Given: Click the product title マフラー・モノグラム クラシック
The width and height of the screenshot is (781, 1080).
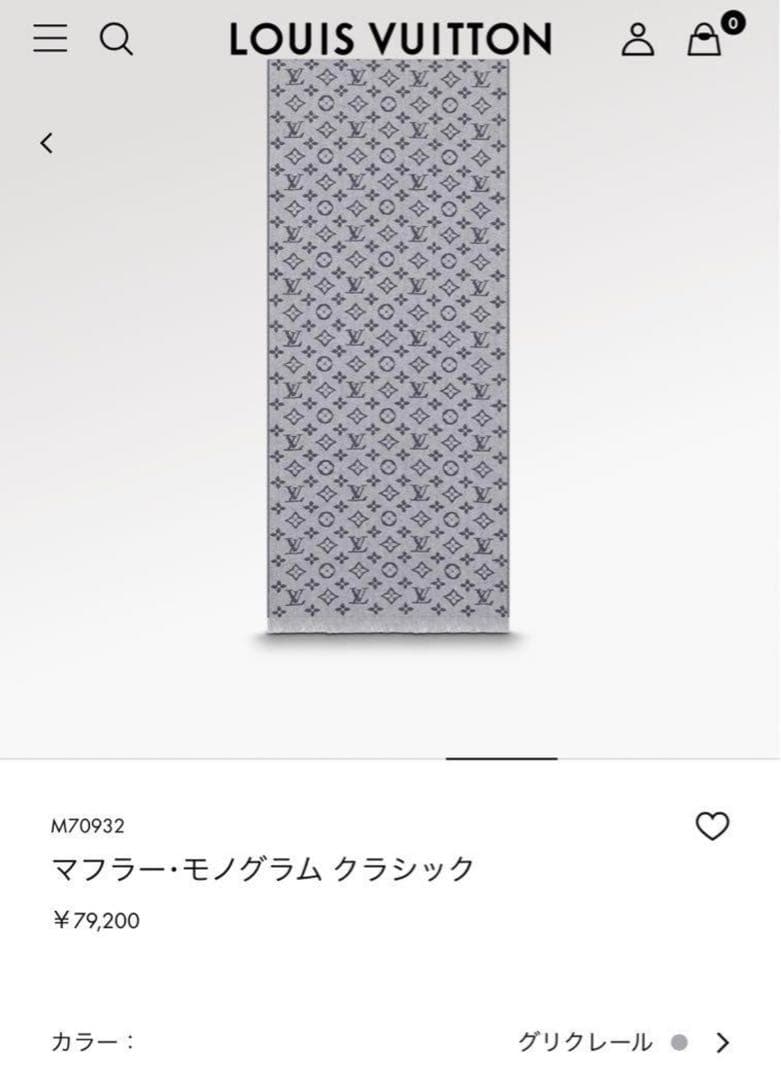Looking at the screenshot, I should point(263,868).
